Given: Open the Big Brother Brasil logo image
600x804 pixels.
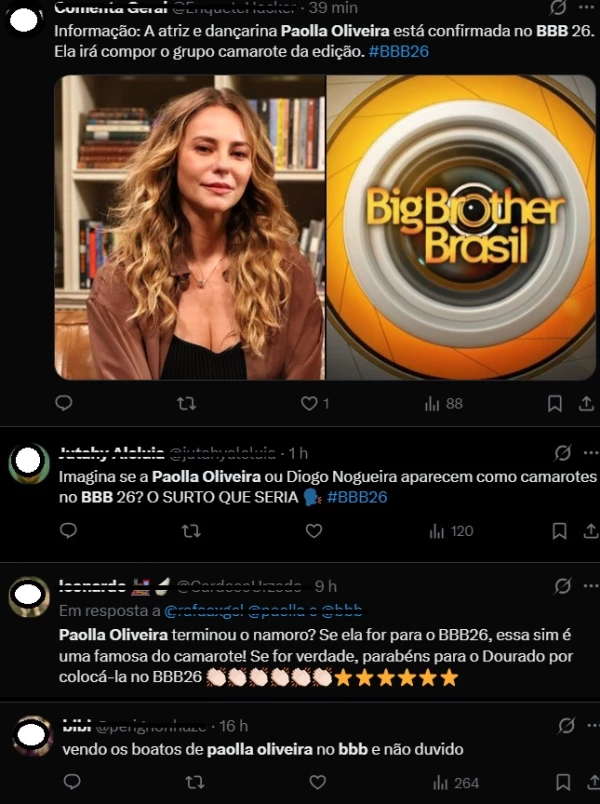Looking at the screenshot, I should click(462, 227).
